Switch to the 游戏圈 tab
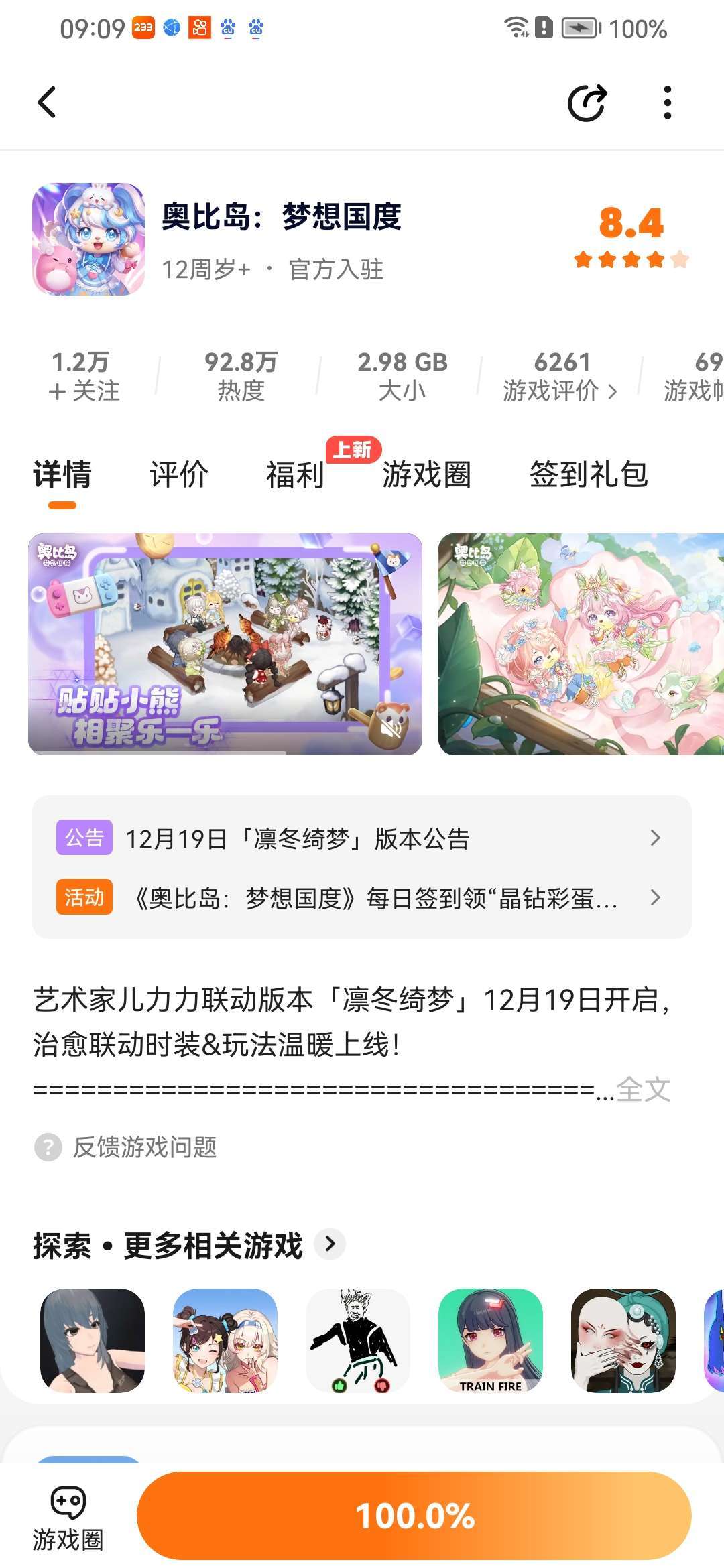The image size is (724, 1568). (x=427, y=474)
